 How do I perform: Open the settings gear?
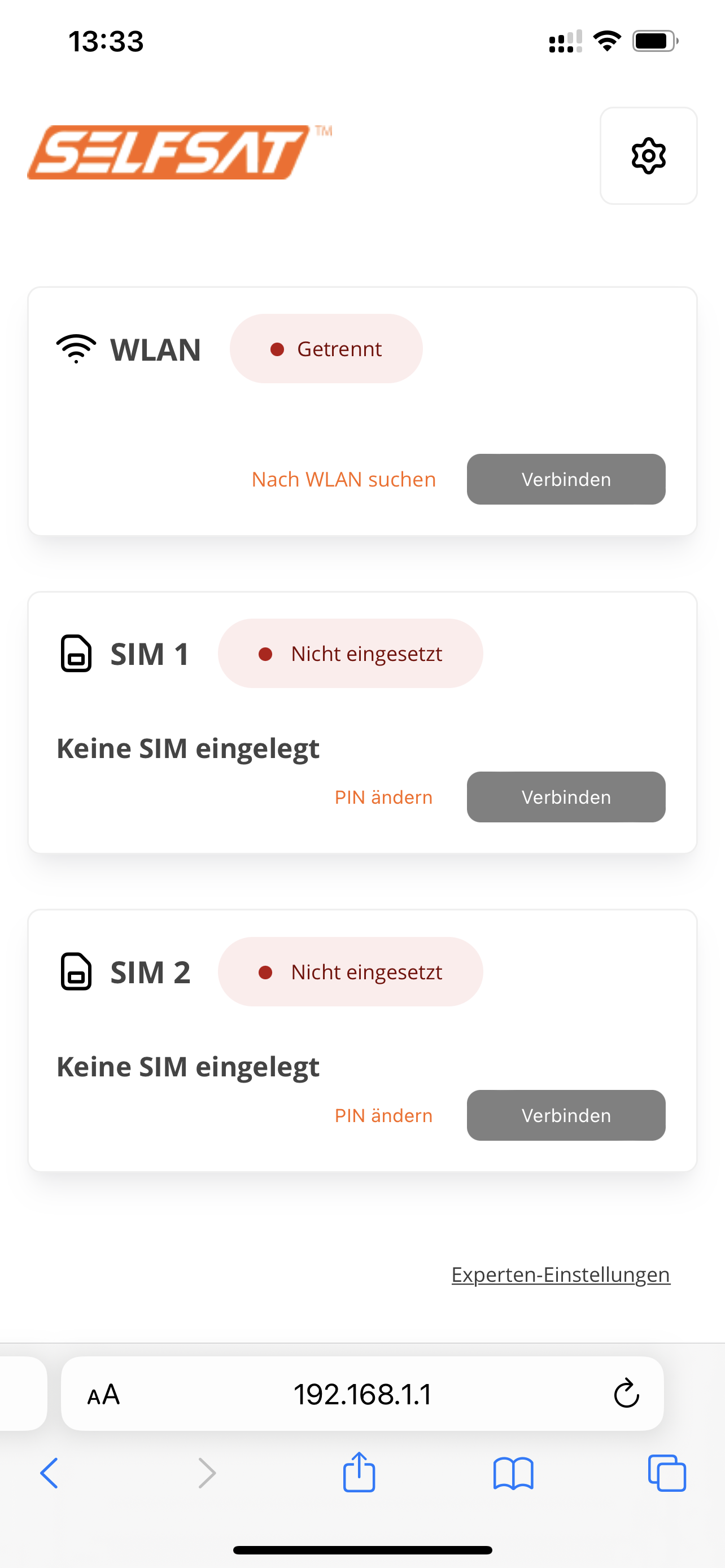tap(648, 156)
